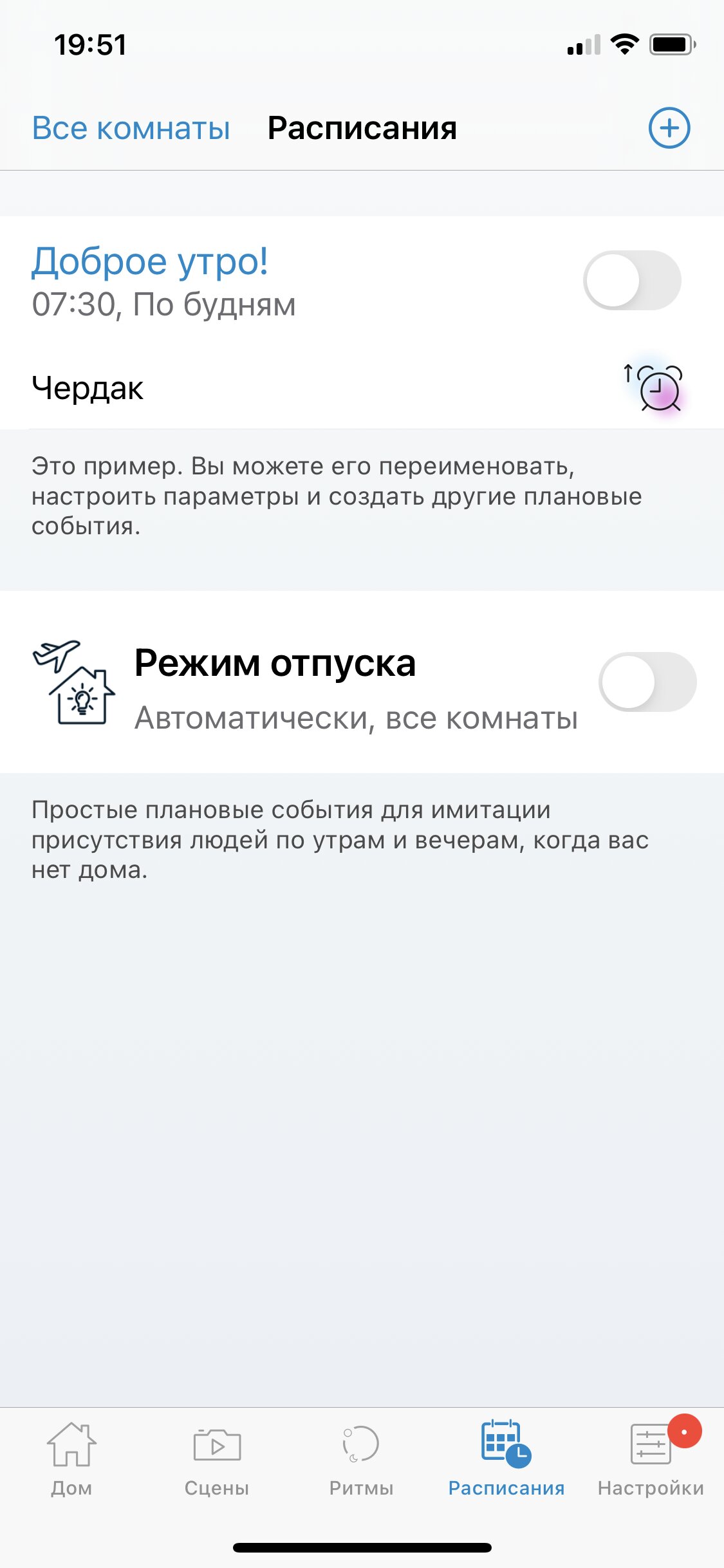Enable the Доброе утро! schedule switch
The width and height of the screenshot is (724, 1568).
click(632, 280)
